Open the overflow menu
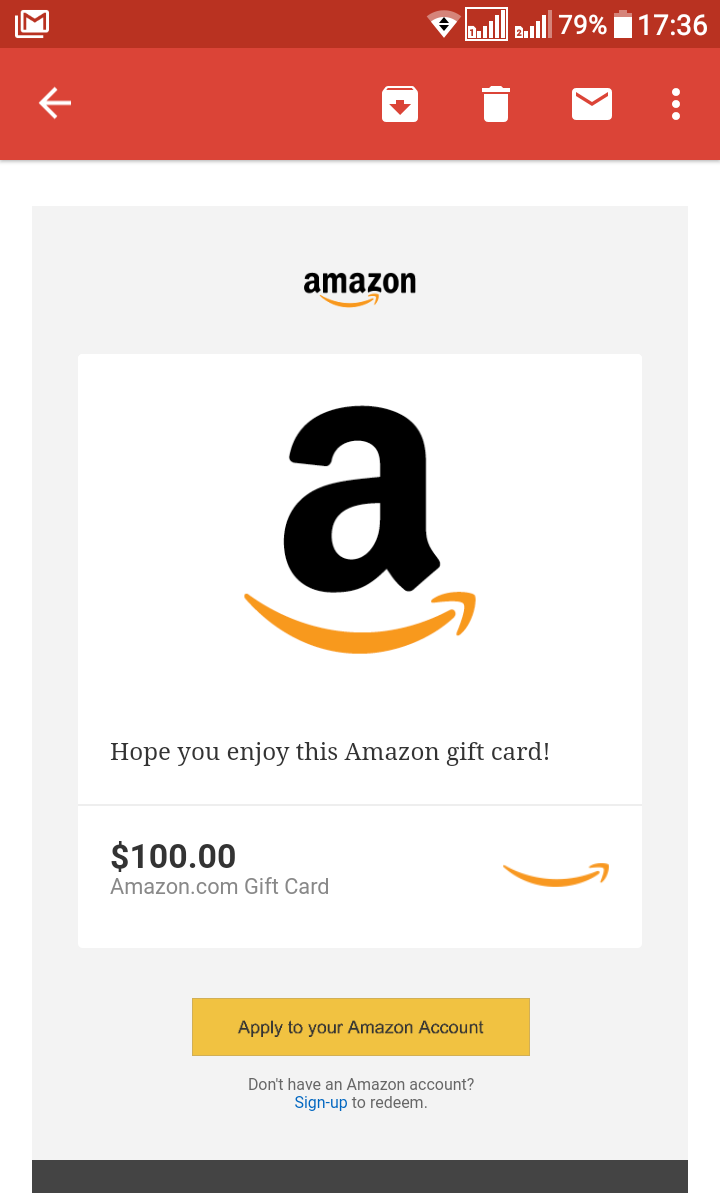 pyautogui.click(x=676, y=104)
